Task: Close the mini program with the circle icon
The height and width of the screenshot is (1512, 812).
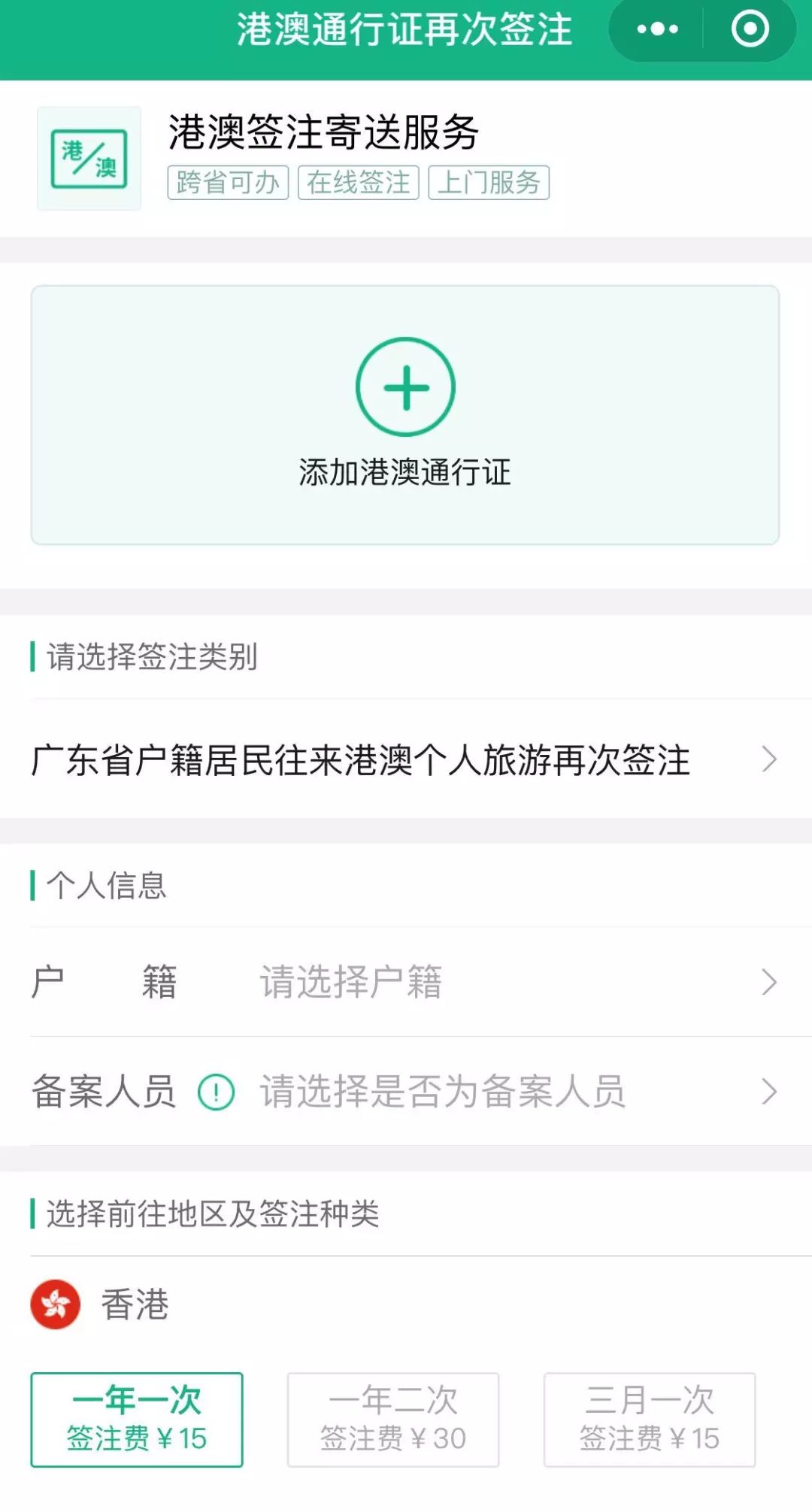Action: pos(750,29)
